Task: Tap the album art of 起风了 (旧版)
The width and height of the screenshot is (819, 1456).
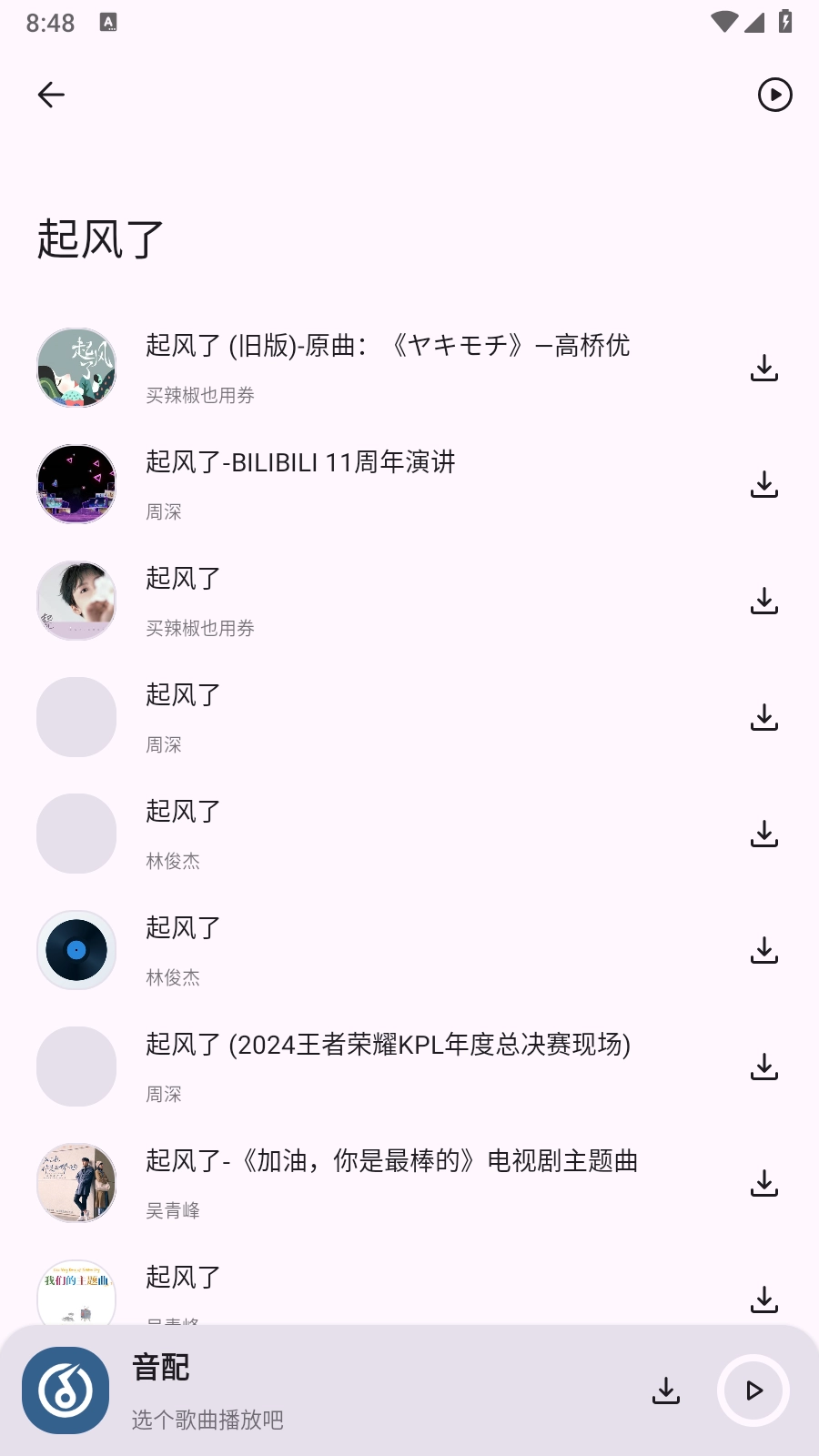Action: tap(76, 368)
